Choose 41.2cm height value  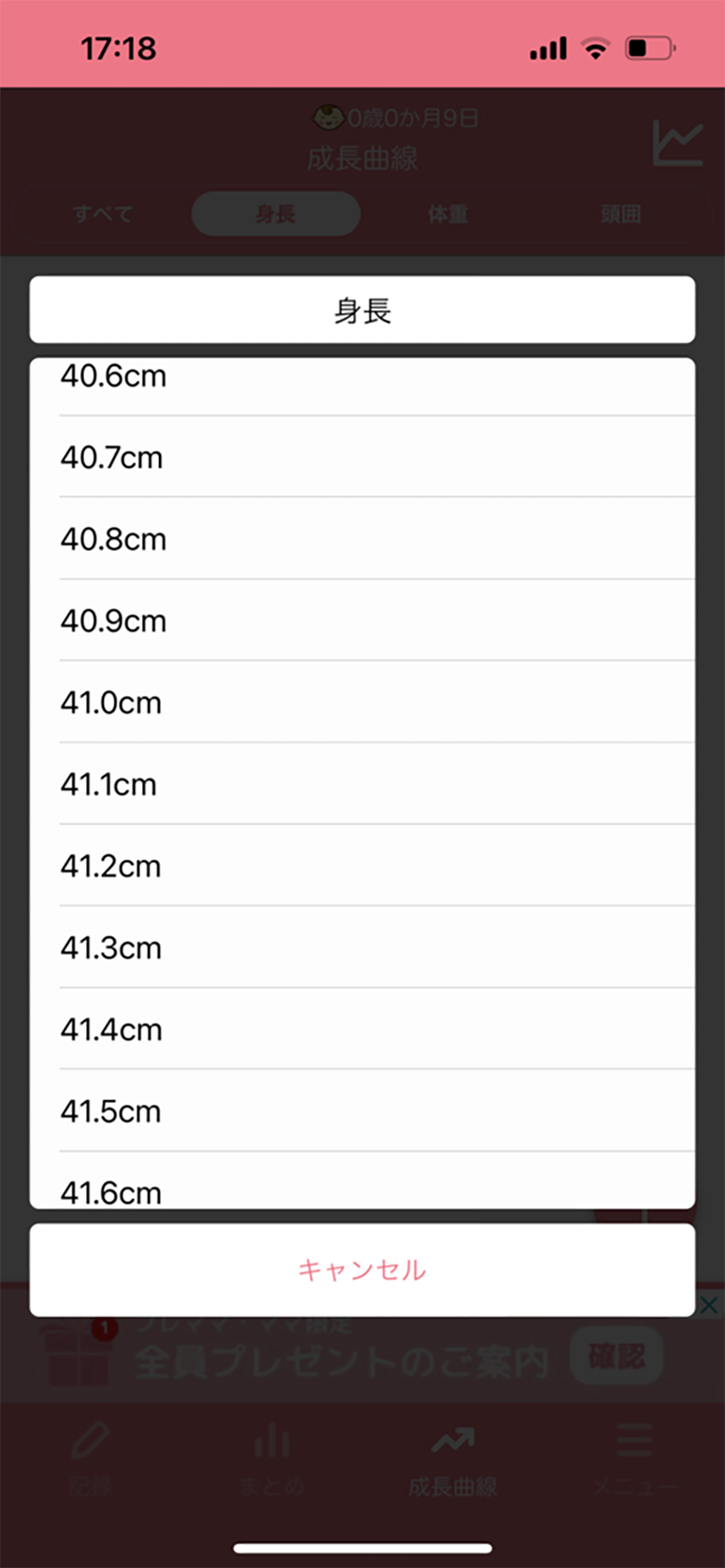(x=362, y=865)
